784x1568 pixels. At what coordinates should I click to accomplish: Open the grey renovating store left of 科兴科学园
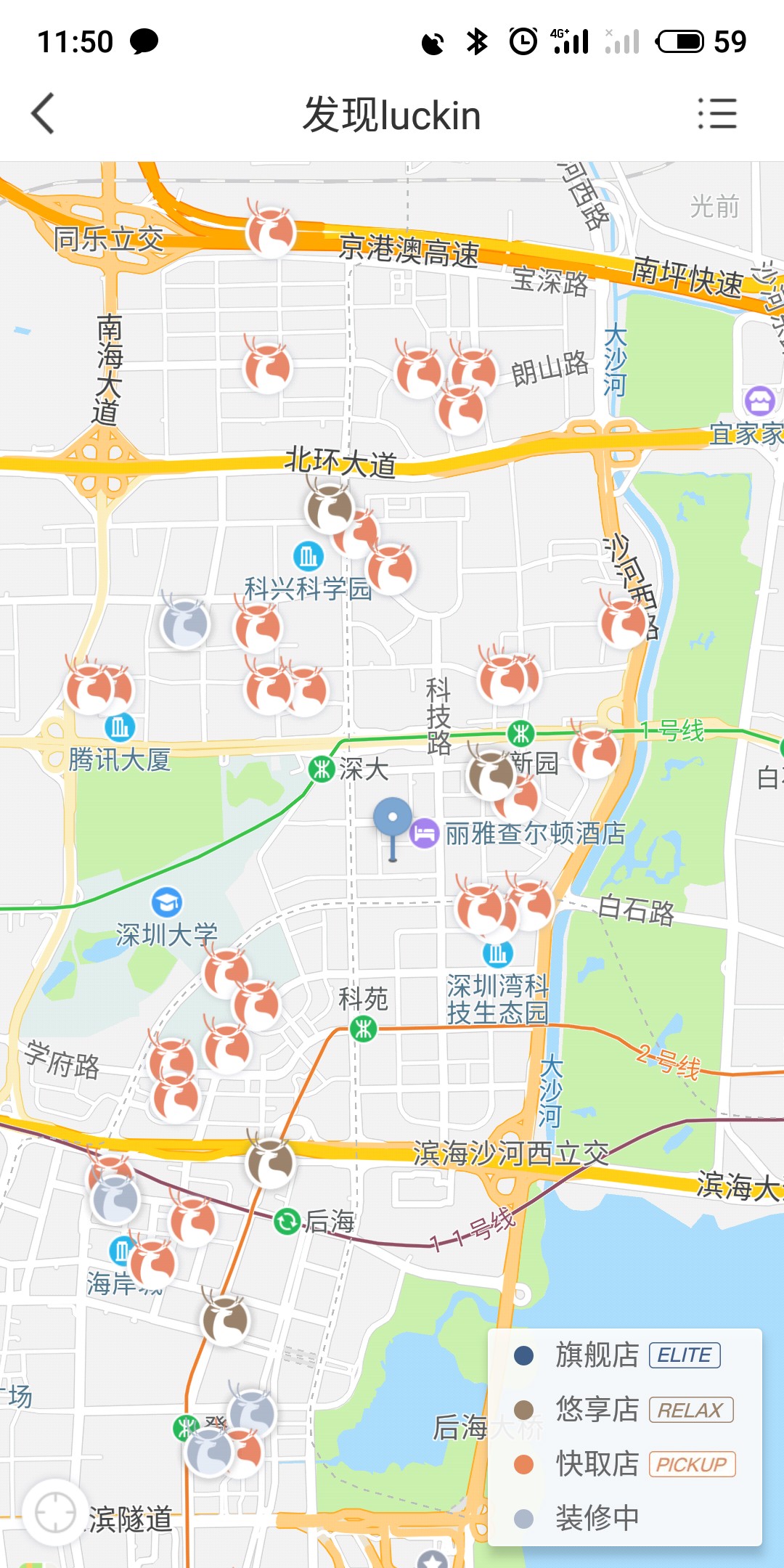(x=185, y=624)
